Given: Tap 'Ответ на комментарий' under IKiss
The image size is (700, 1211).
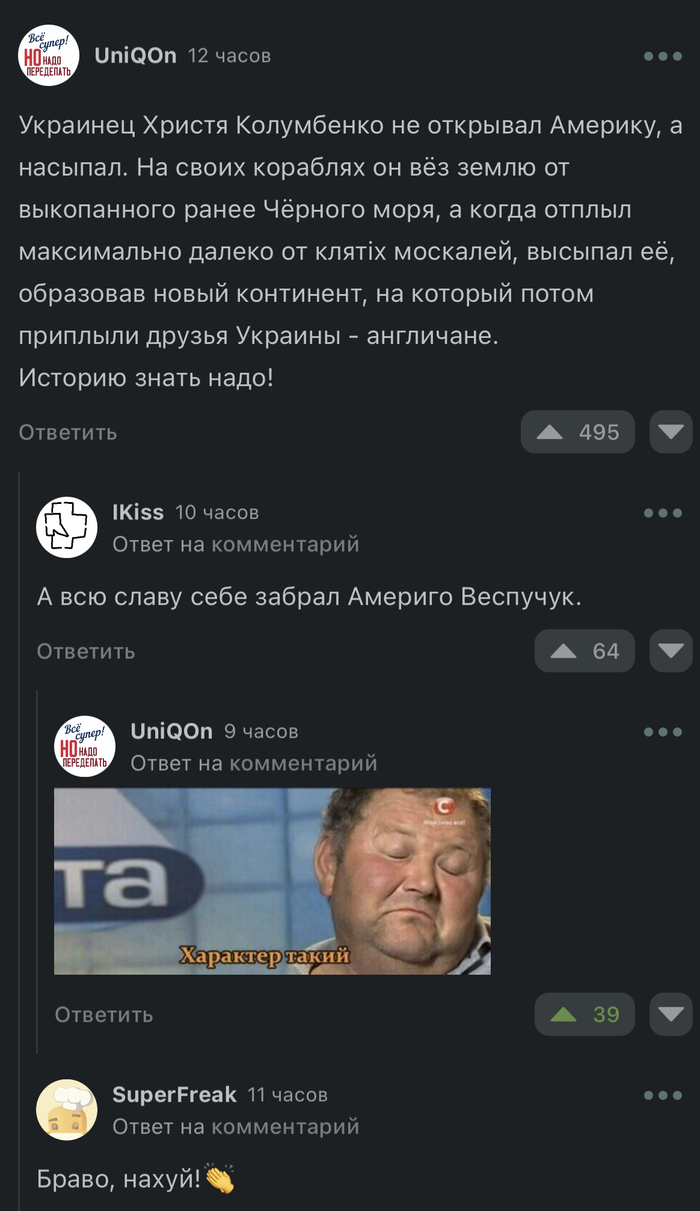Looking at the screenshot, I should coord(235,544).
